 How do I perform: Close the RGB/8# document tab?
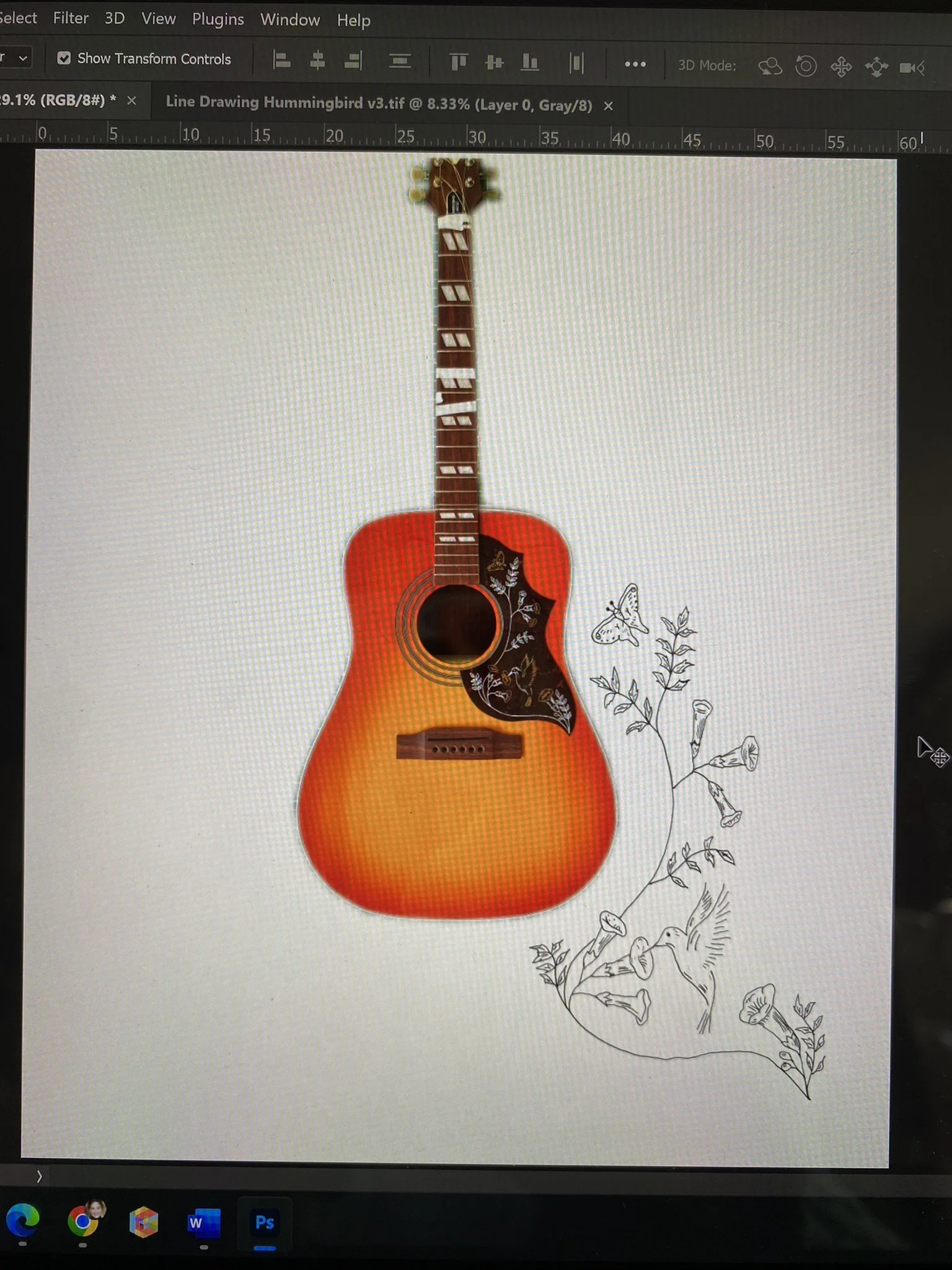click(131, 100)
